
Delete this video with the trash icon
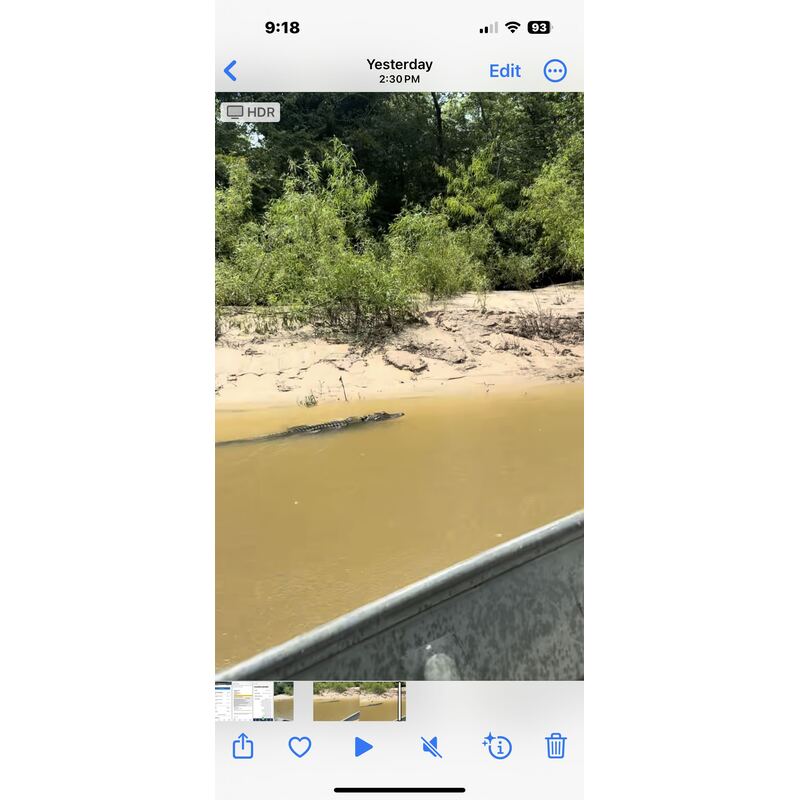(x=556, y=746)
